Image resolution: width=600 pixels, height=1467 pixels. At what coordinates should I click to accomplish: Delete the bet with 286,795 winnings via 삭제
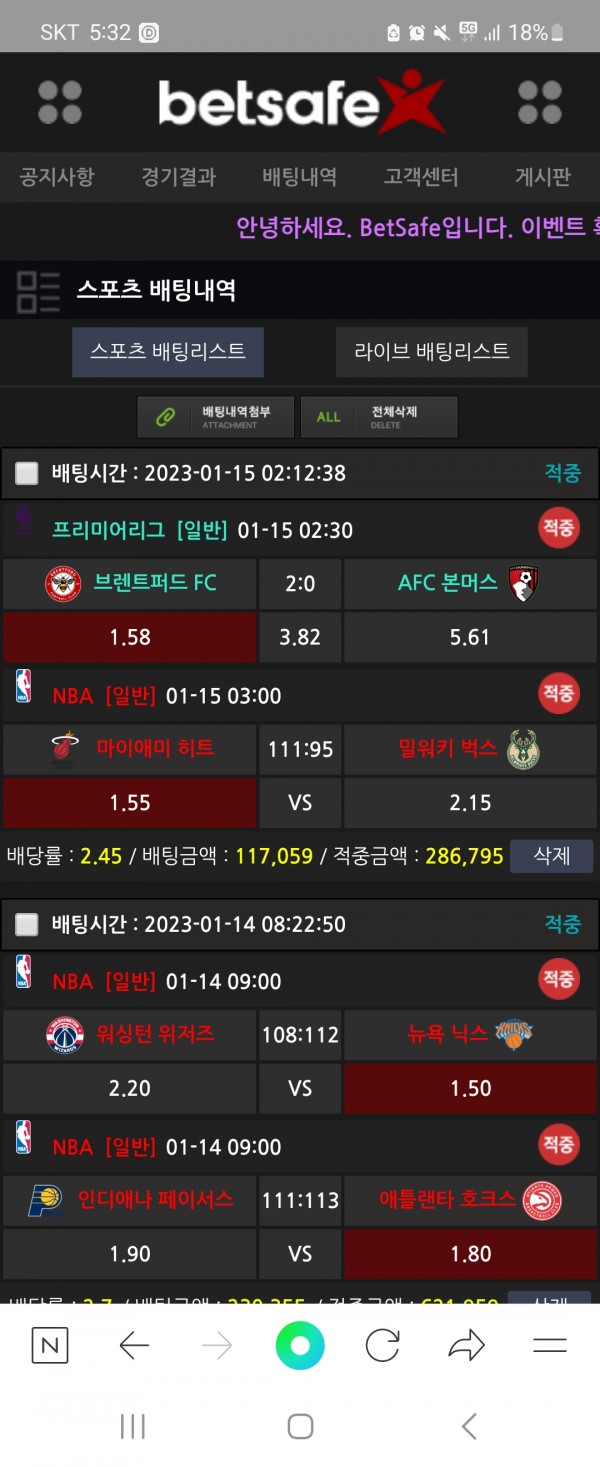coord(551,856)
